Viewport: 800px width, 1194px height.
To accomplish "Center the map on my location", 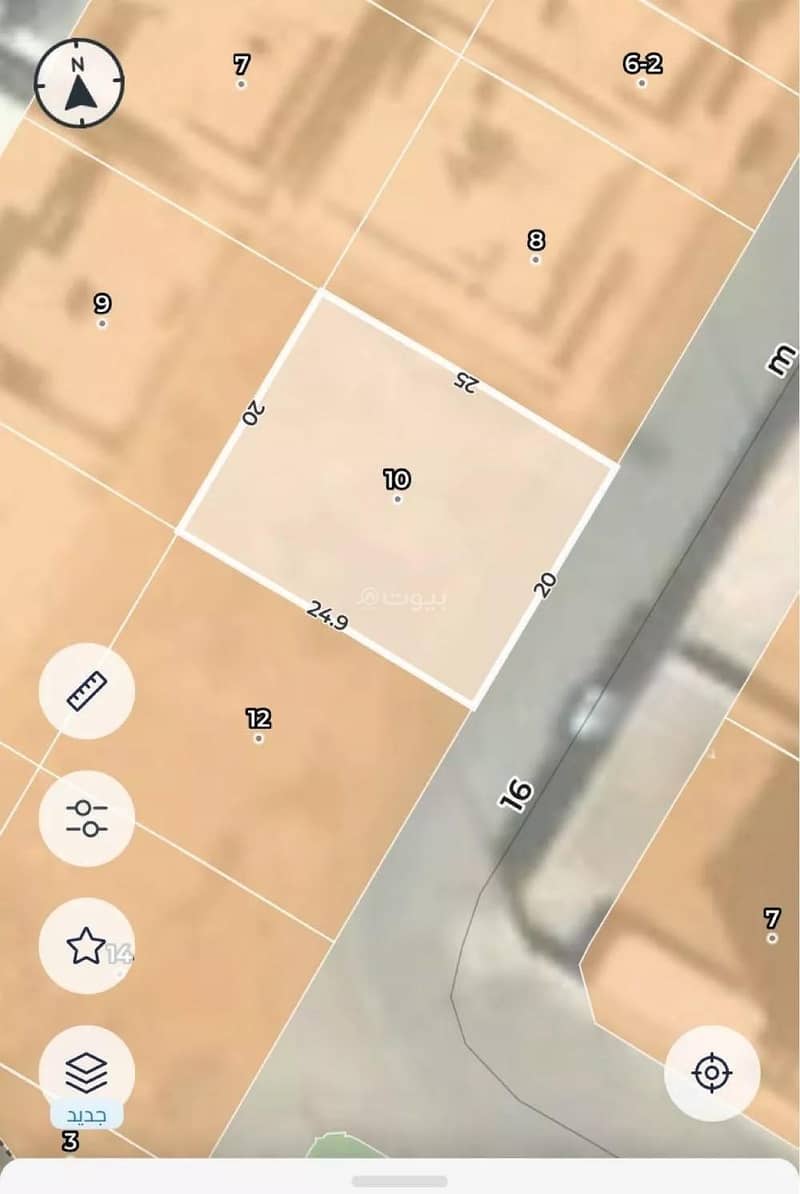I will 711,1073.
